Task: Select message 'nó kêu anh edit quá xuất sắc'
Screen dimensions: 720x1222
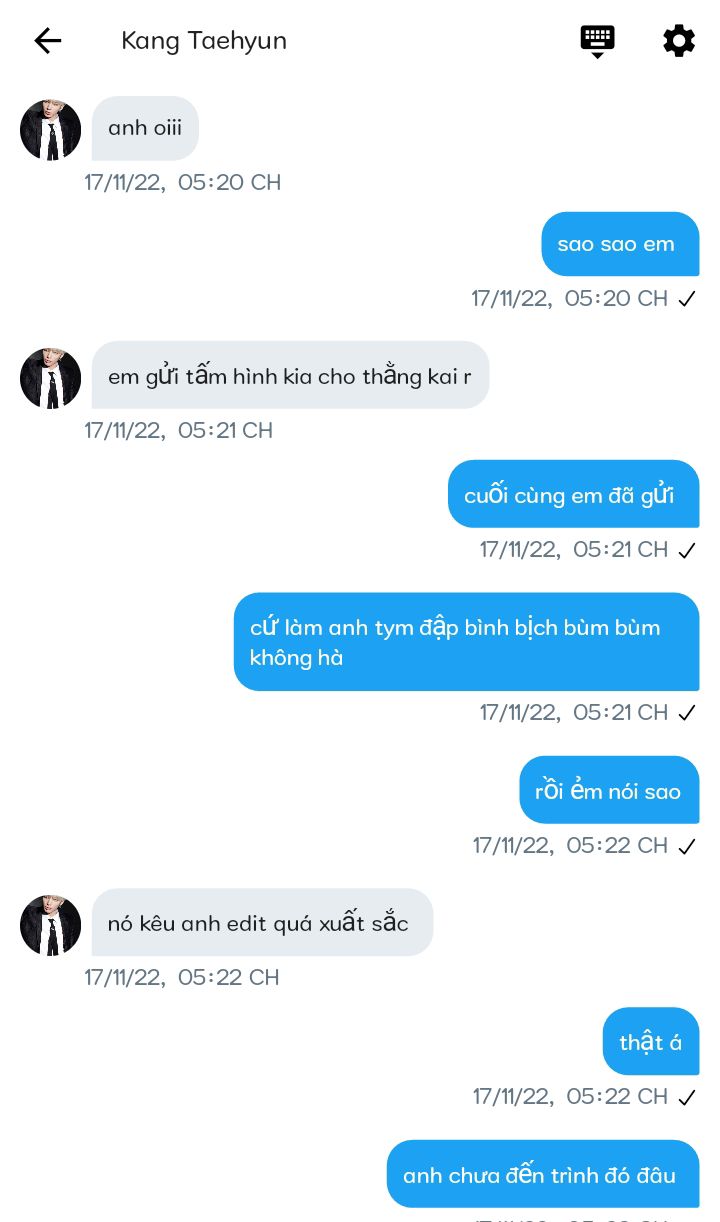Action: tap(262, 922)
